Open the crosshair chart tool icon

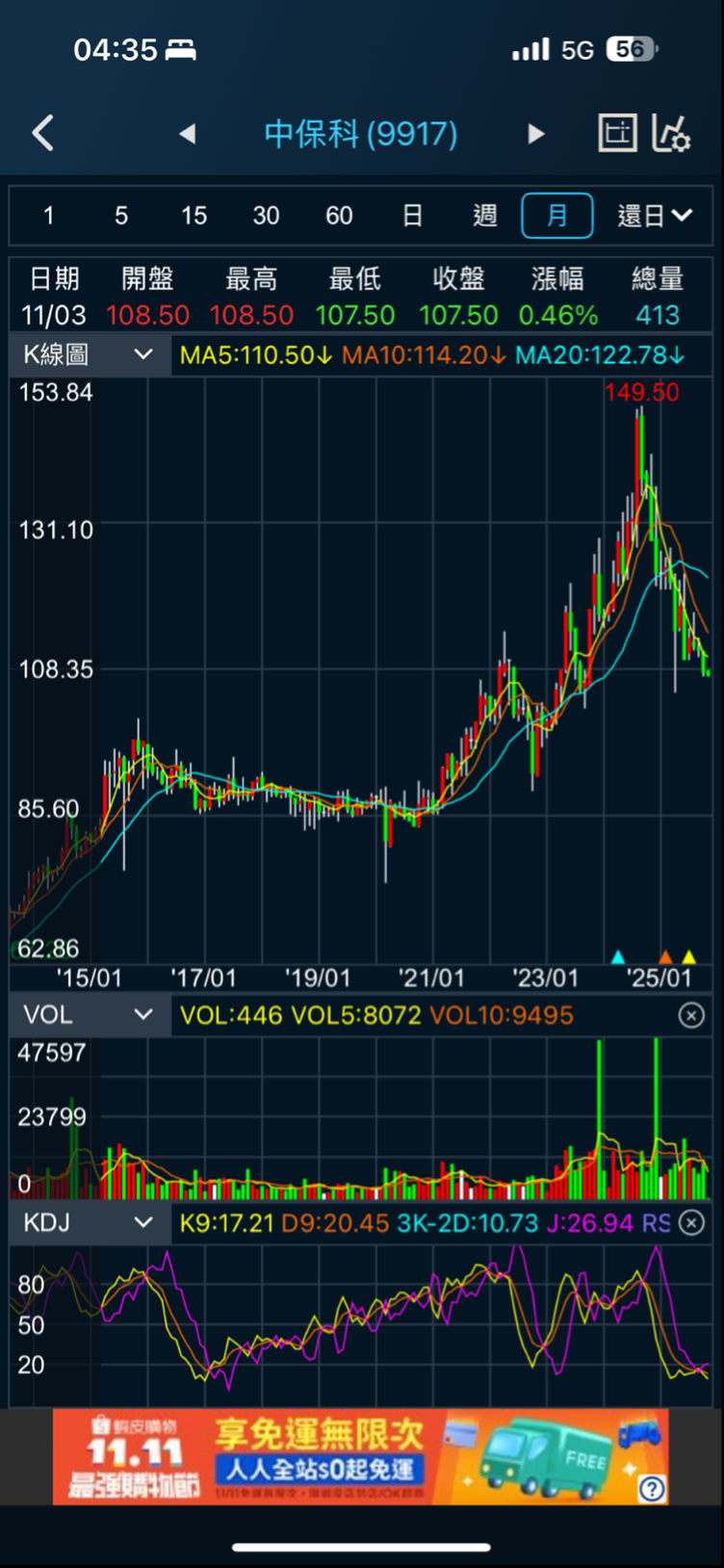617,134
